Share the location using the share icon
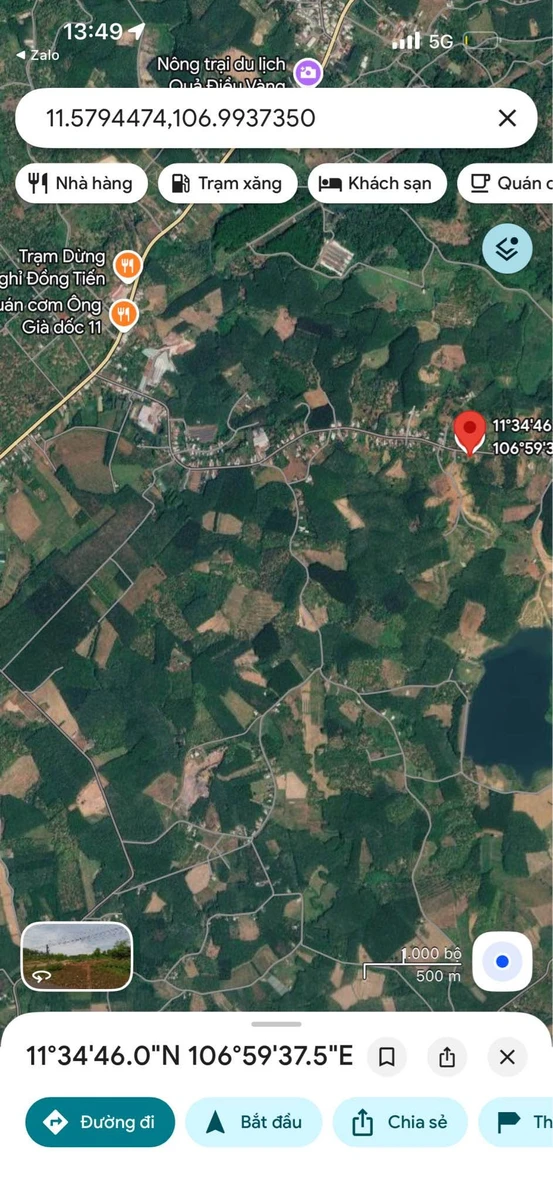Screen dimensions: 553x1200 tap(447, 1057)
